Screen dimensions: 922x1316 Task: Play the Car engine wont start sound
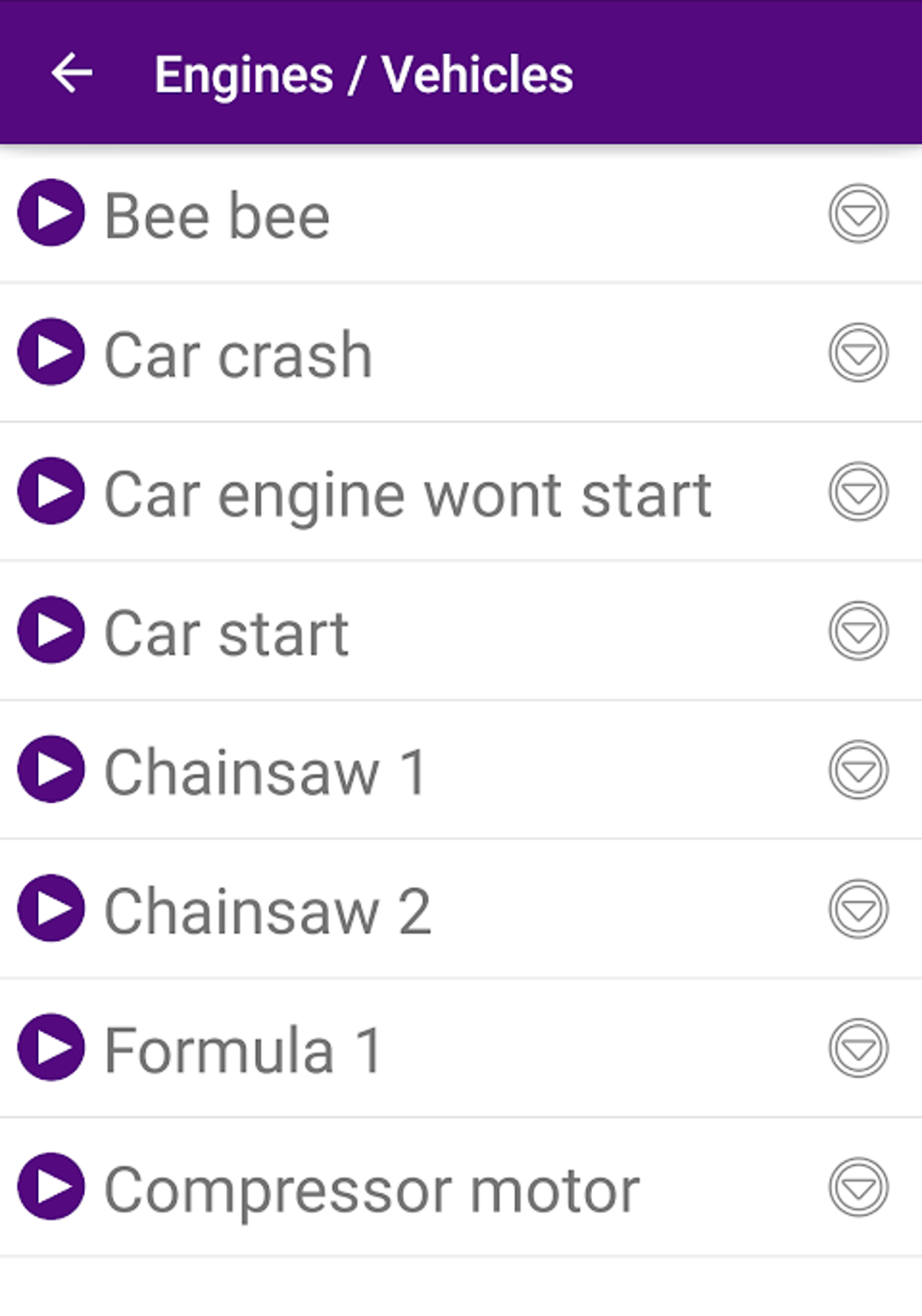coord(52,493)
